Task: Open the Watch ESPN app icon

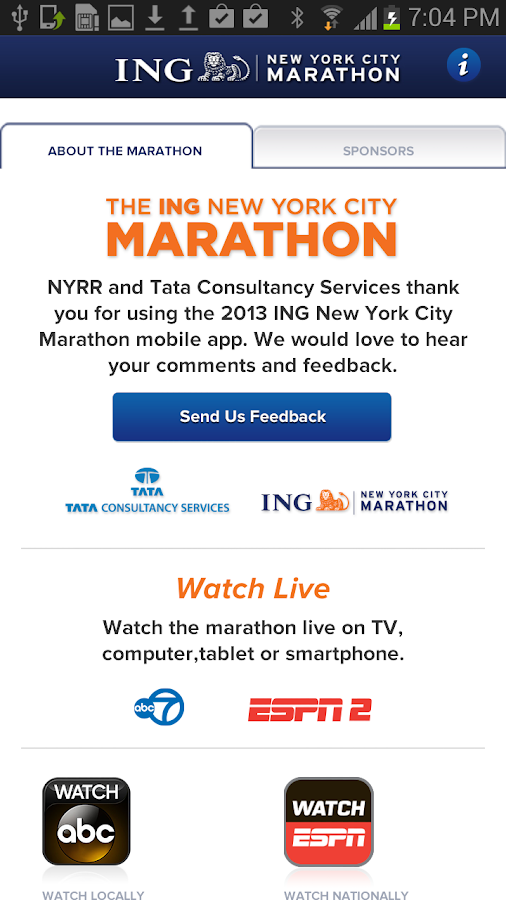Action: [329, 821]
